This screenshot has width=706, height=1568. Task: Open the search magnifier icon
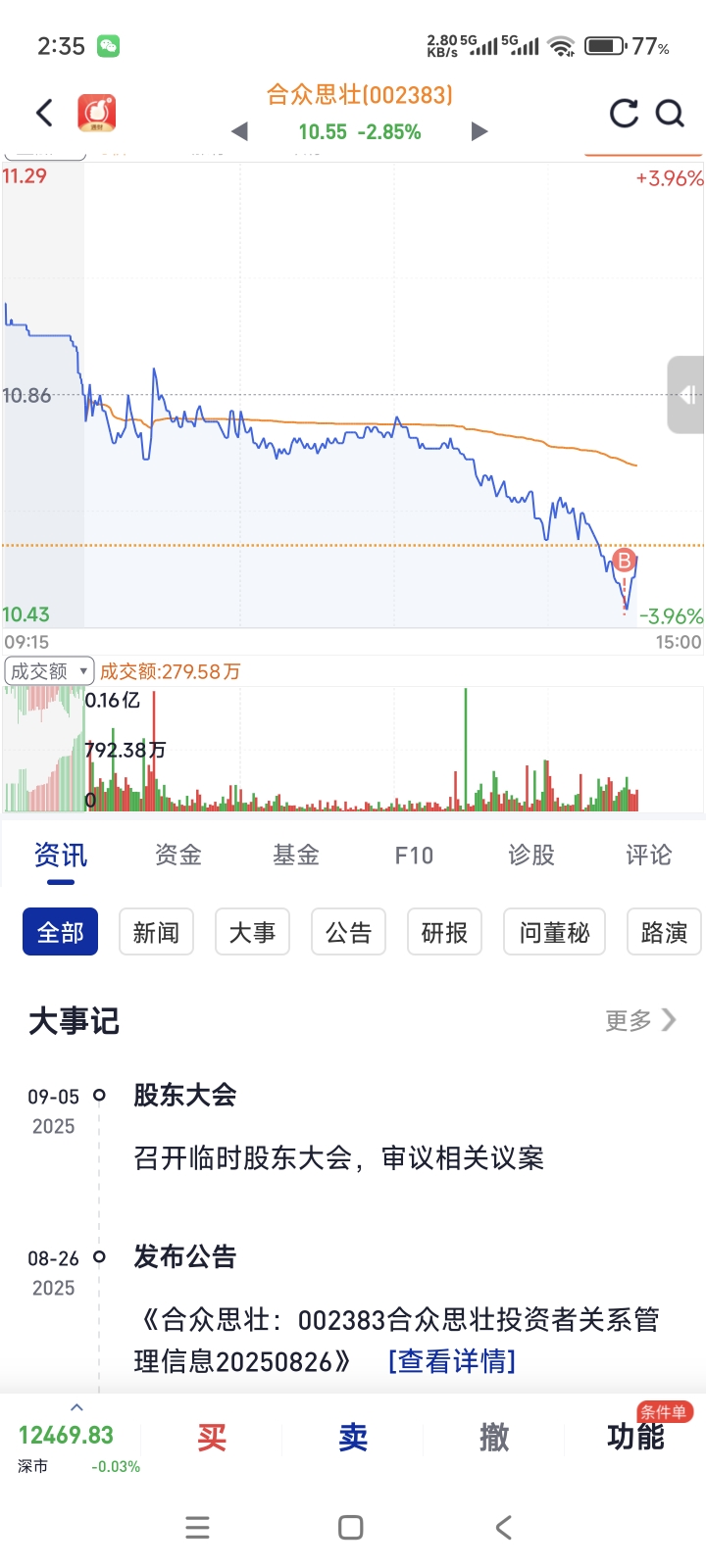670,114
